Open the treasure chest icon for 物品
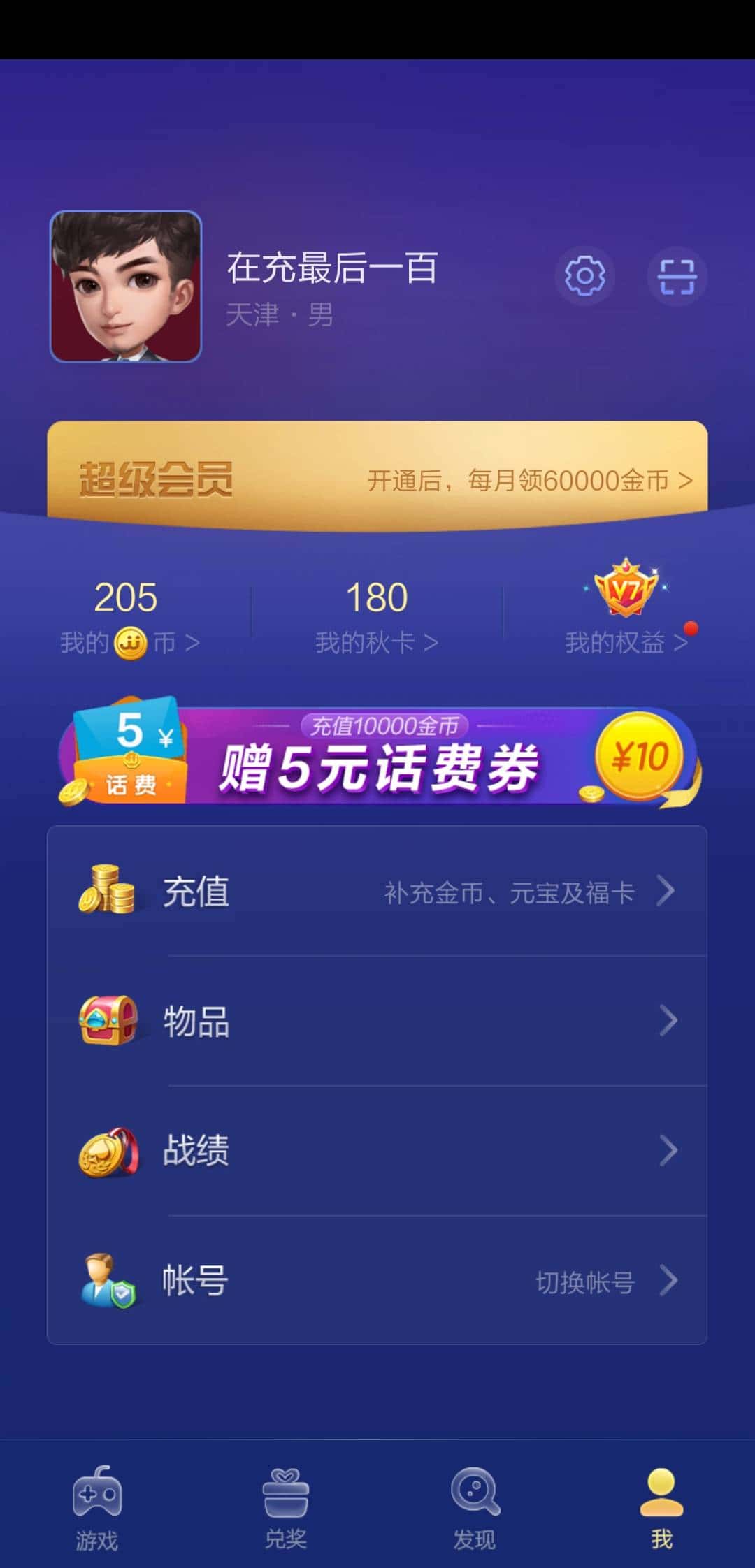The height and width of the screenshot is (1568, 755). point(110,1020)
